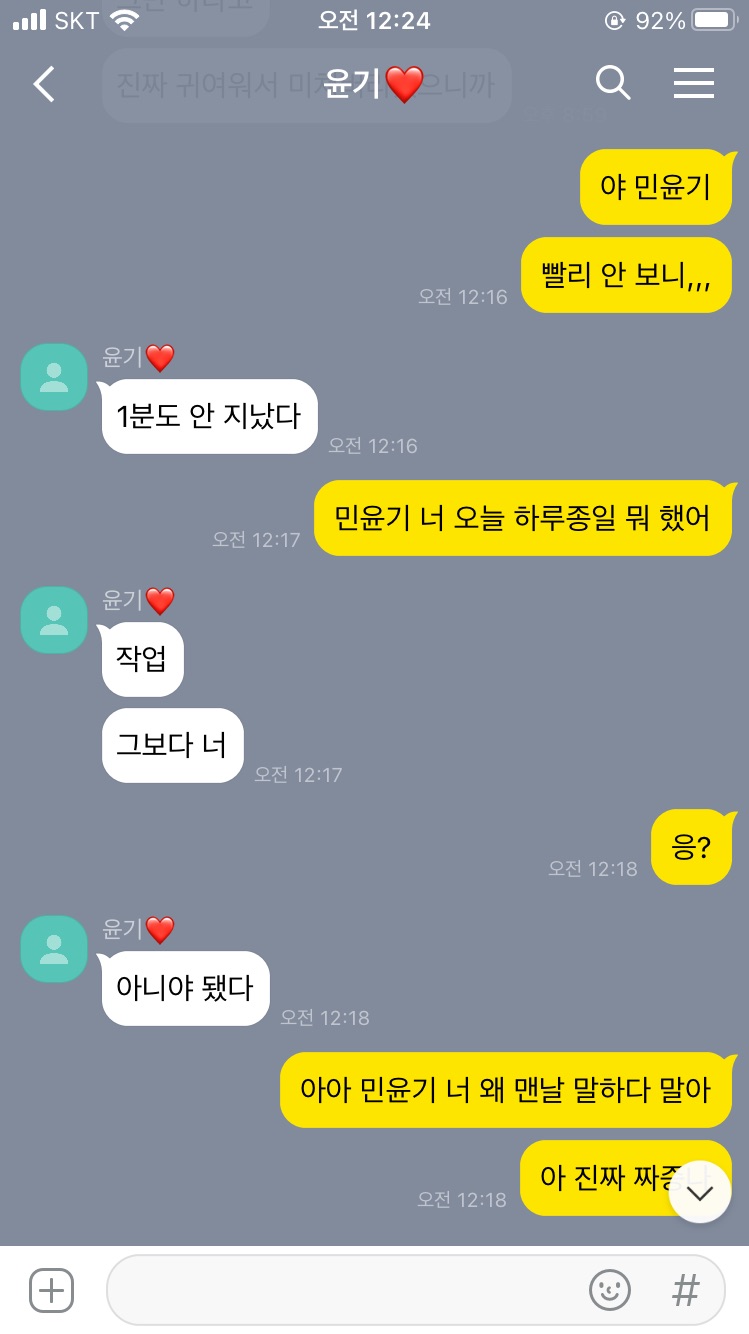
Task: Tap the plus attachment button
Action: pos(51,1290)
